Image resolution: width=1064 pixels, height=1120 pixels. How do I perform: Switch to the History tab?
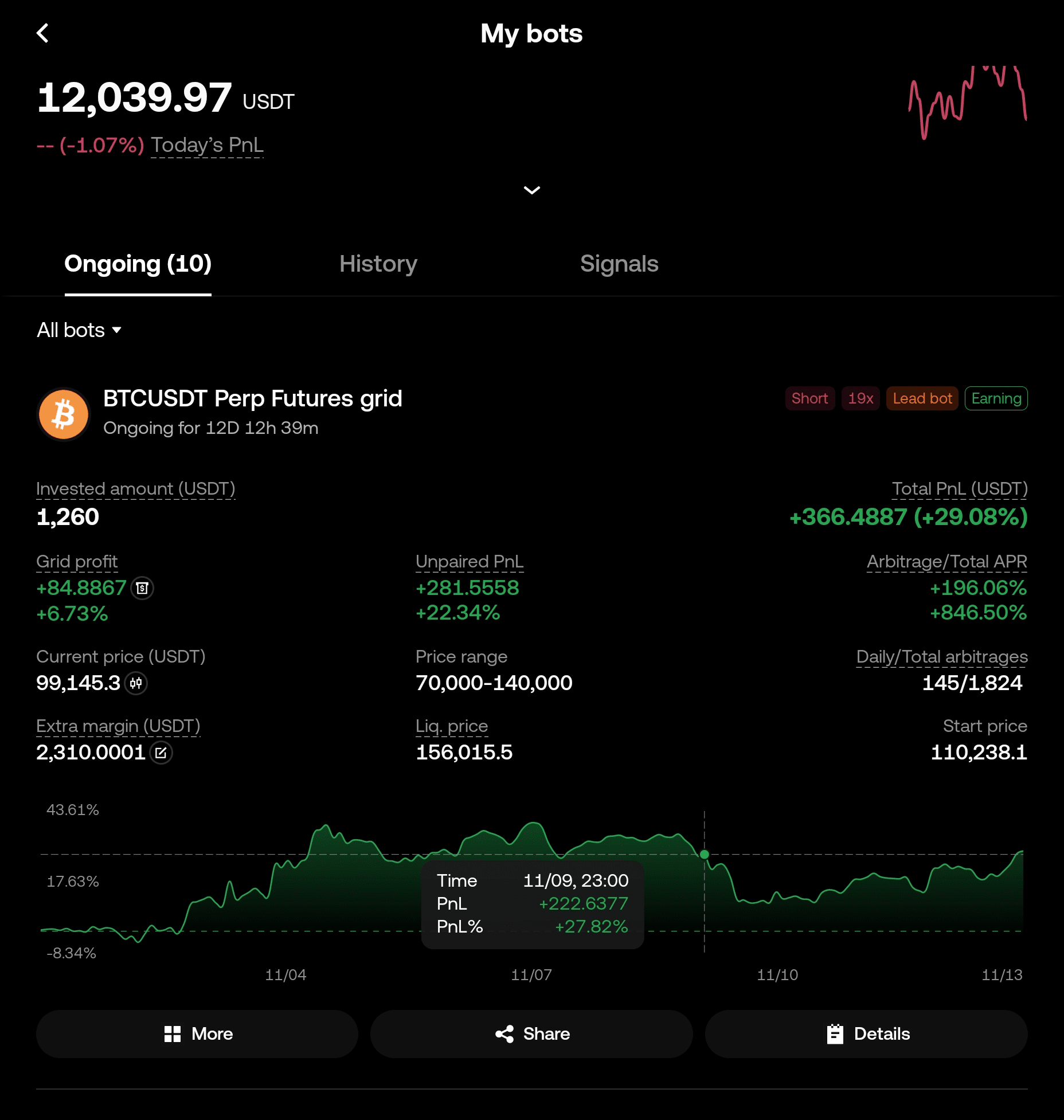(x=378, y=264)
